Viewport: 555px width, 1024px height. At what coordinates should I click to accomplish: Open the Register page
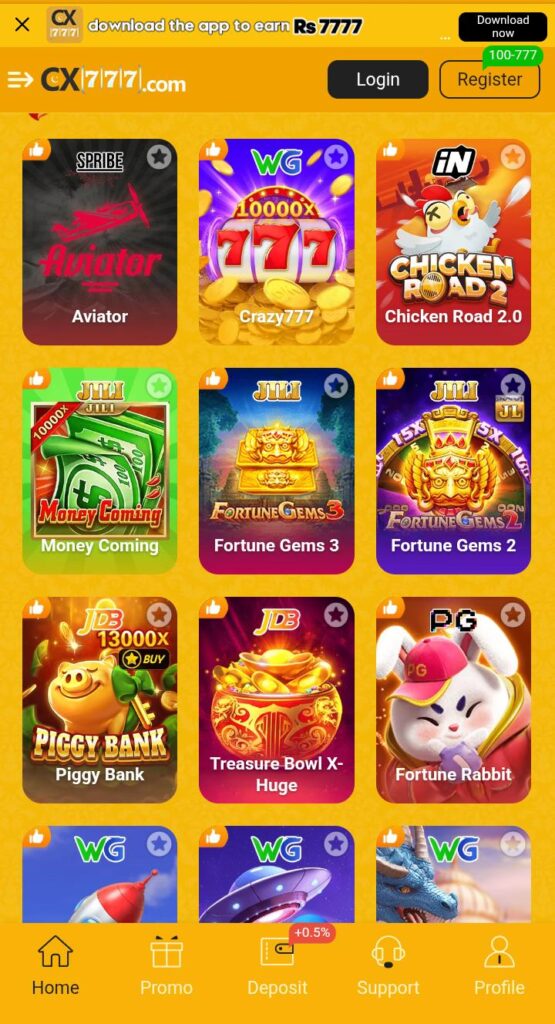(490, 80)
